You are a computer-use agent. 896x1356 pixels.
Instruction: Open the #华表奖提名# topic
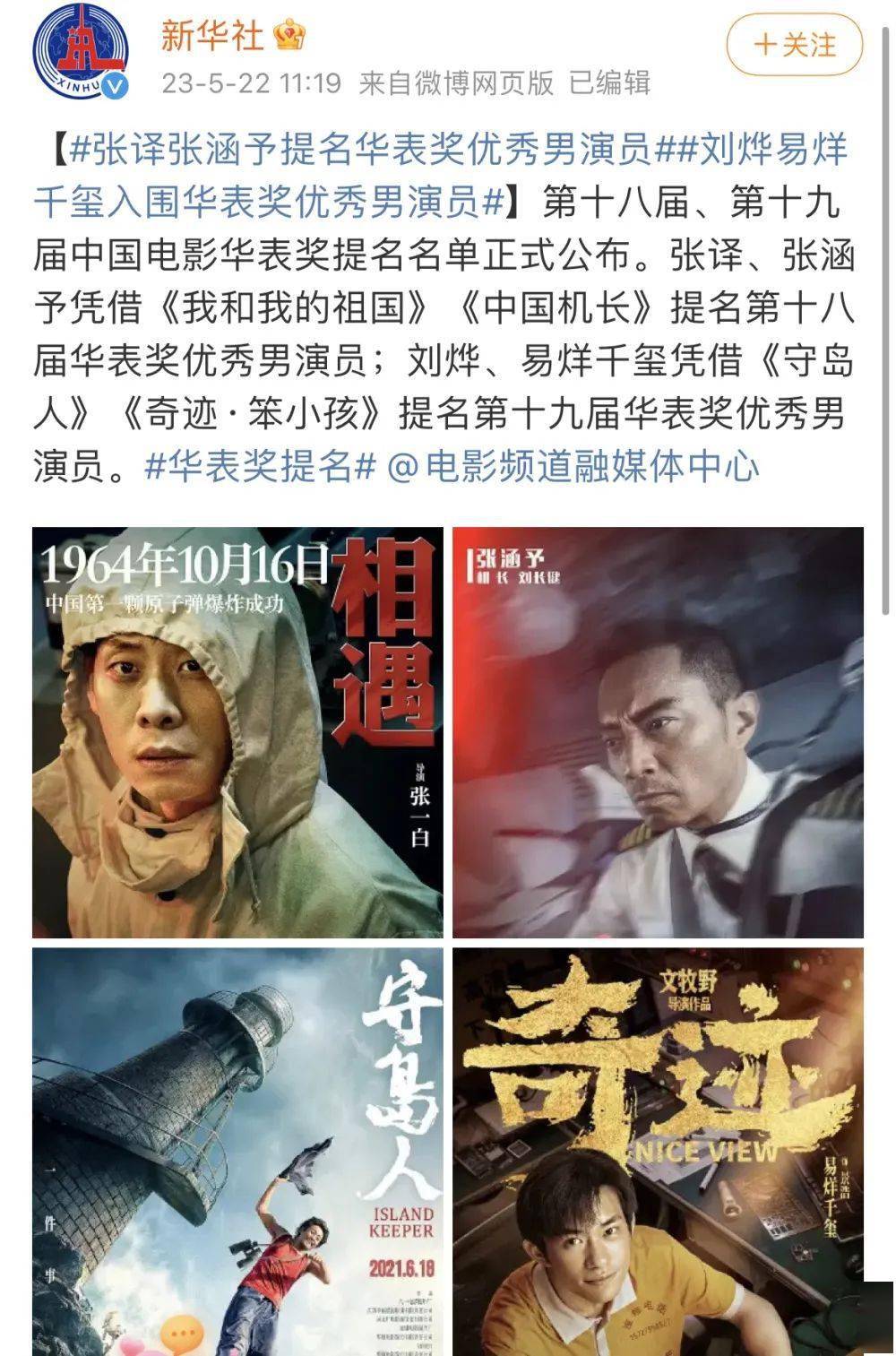tap(259, 466)
